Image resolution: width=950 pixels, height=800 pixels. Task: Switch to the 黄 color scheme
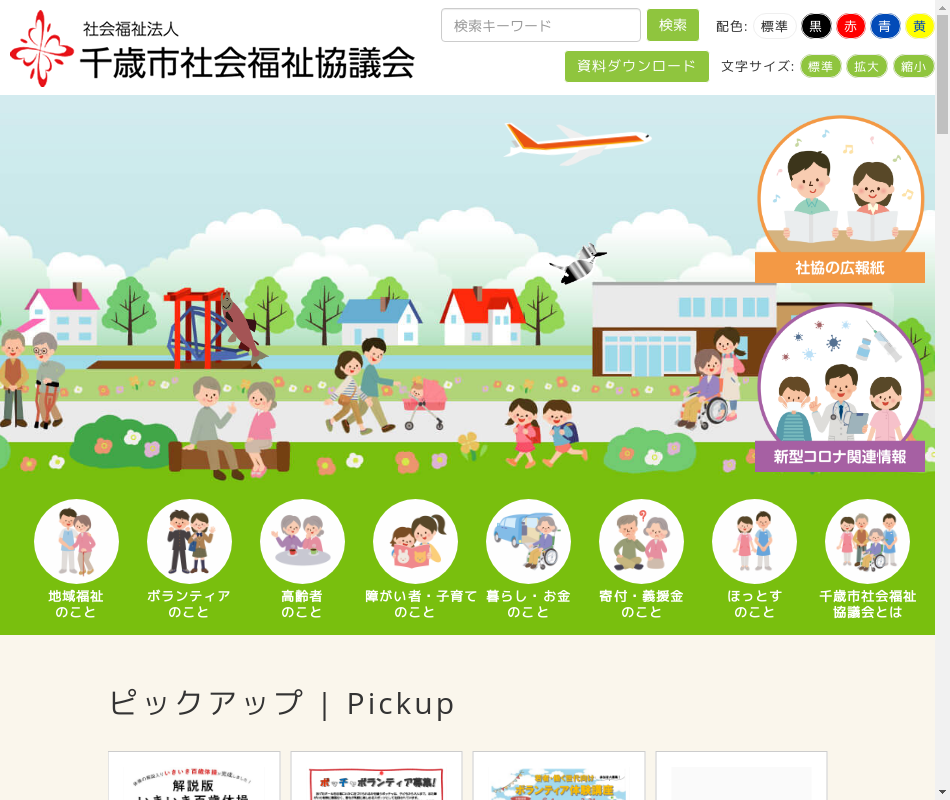(x=919, y=26)
